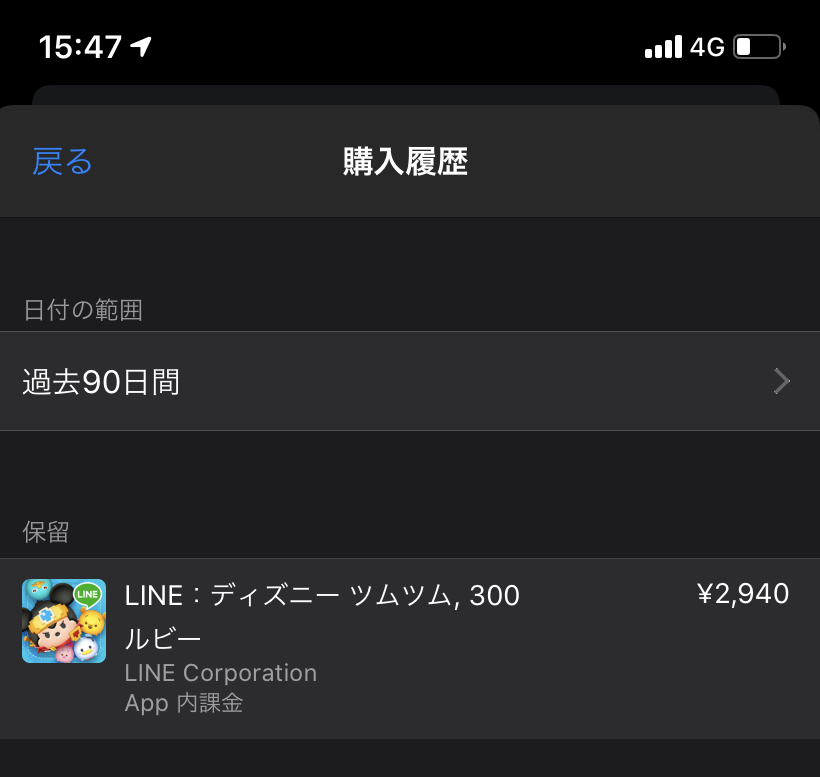Go back with the 戻る button
This screenshot has height=777, width=820.
pyautogui.click(x=63, y=161)
